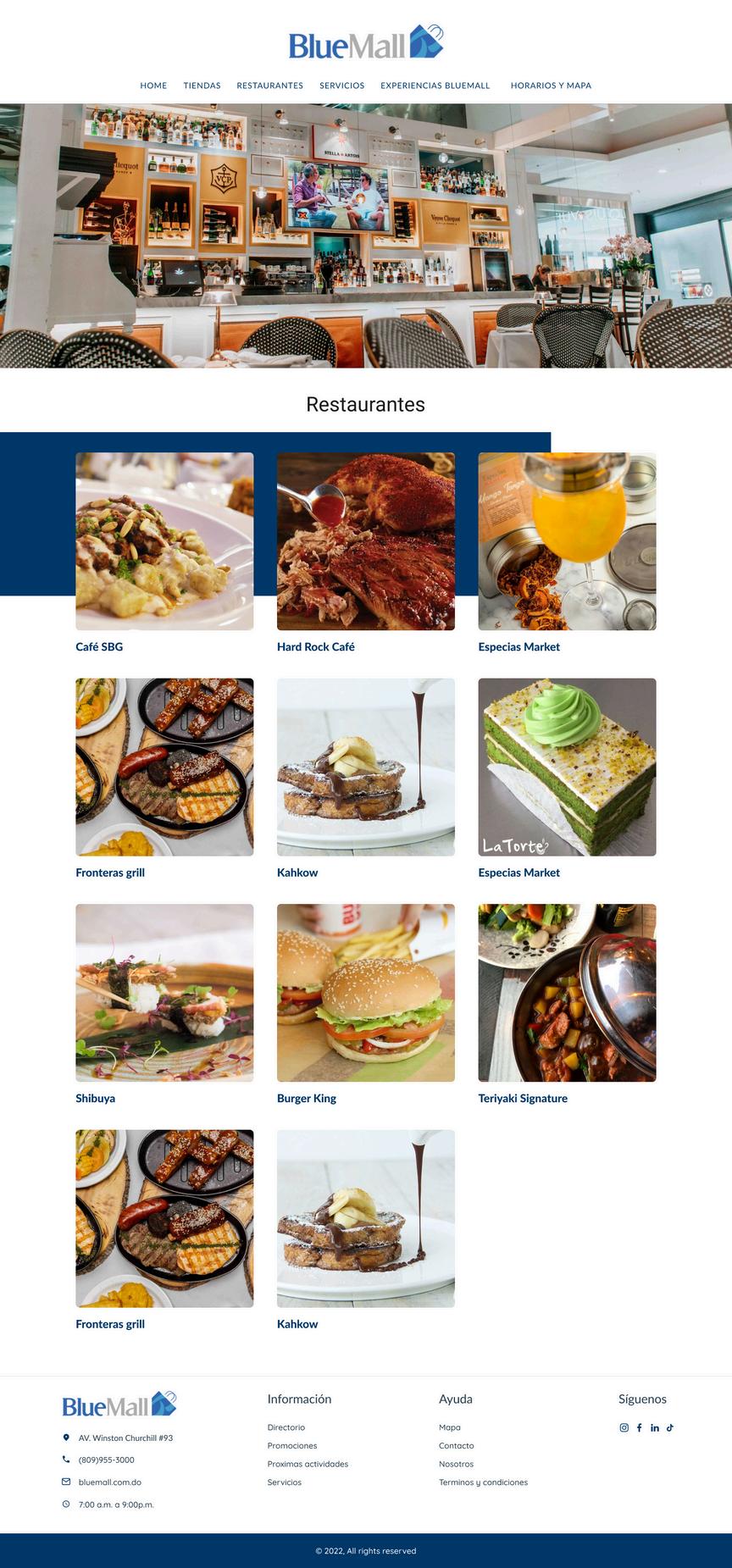Open the Café SBG restaurant card
This screenshot has height=1568, width=732.
pyautogui.click(x=164, y=541)
